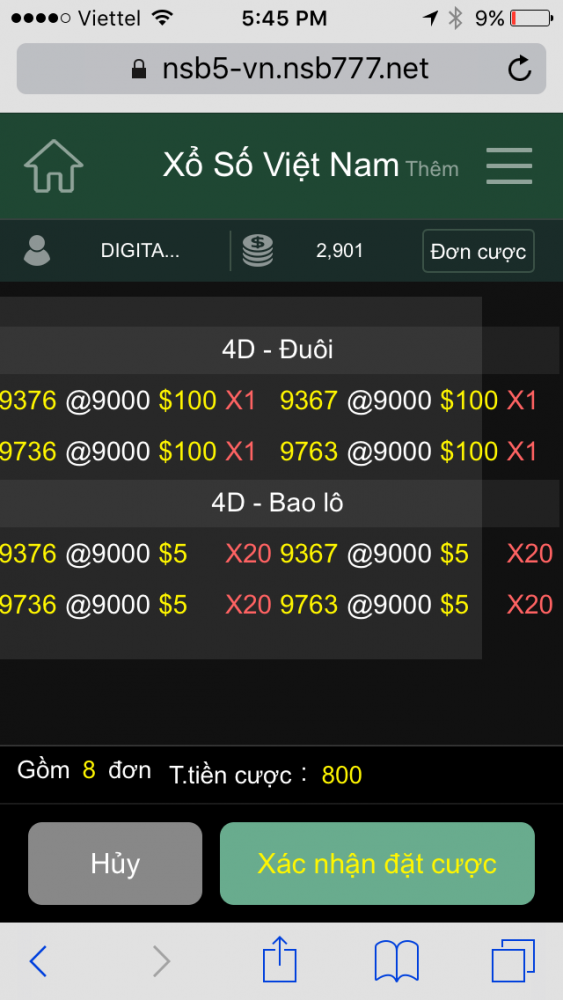Tap the nsb5-vn.nsb777.net address bar
Screen dimensions: 563x1000
pyautogui.click(x=281, y=69)
